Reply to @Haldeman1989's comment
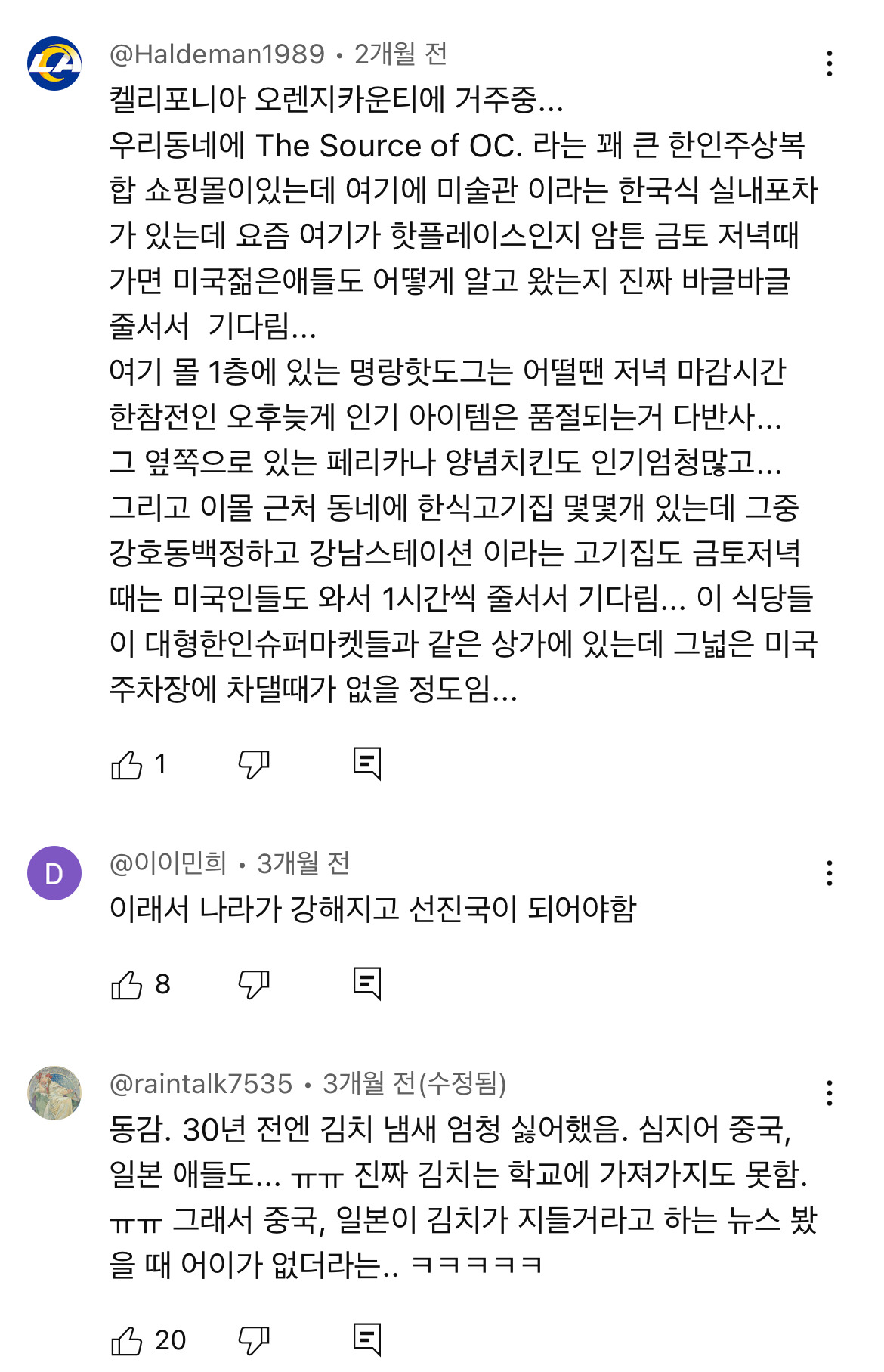This screenshot has width=884, height=1372. (367, 764)
